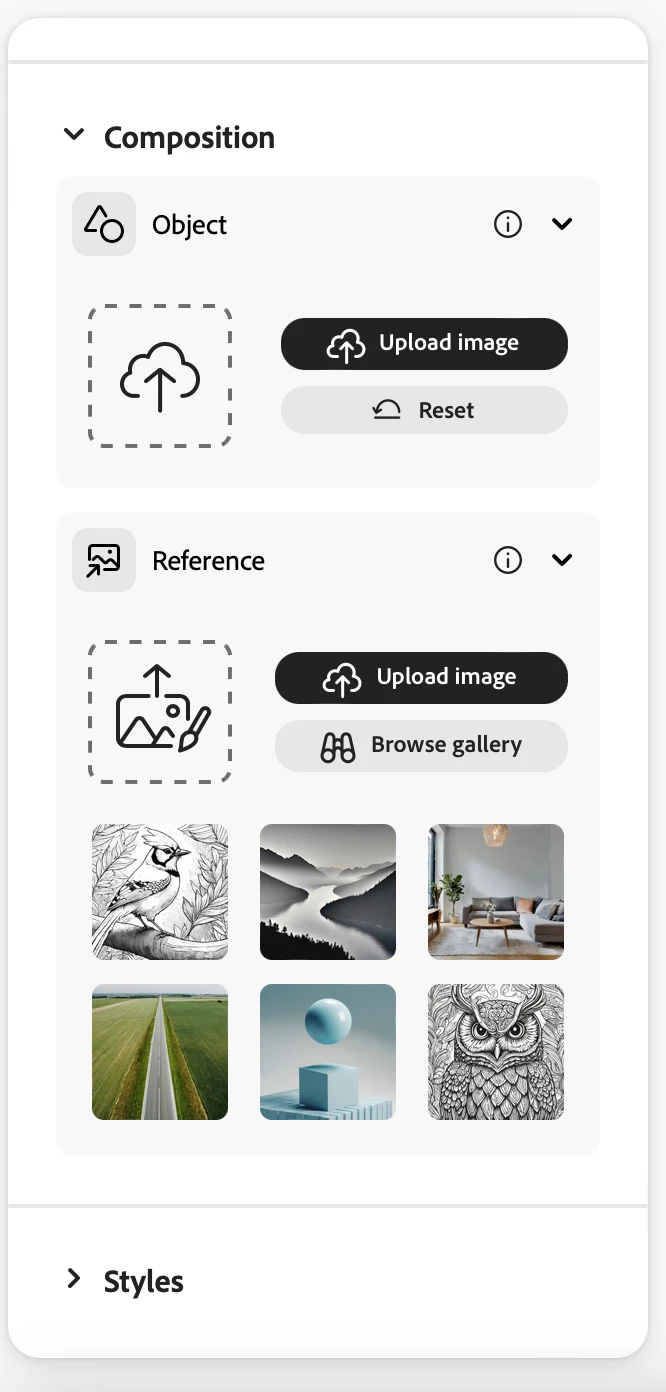
Task: Expand the Styles section
Action: (x=74, y=1279)
